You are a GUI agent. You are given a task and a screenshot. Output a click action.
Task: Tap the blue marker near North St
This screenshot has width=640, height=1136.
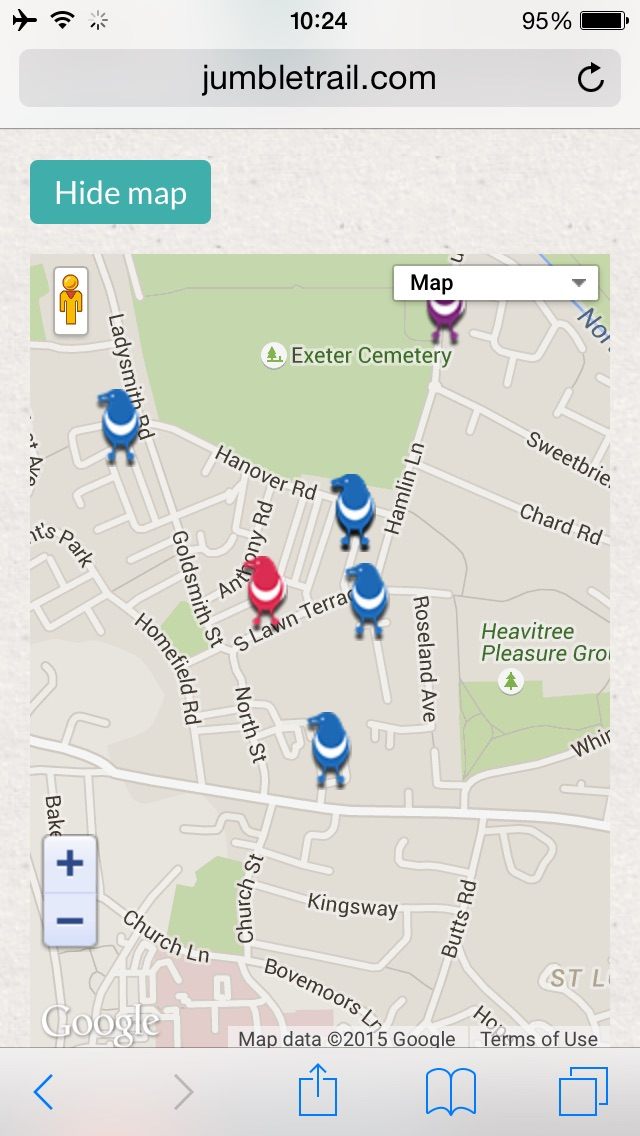point(330,748)
